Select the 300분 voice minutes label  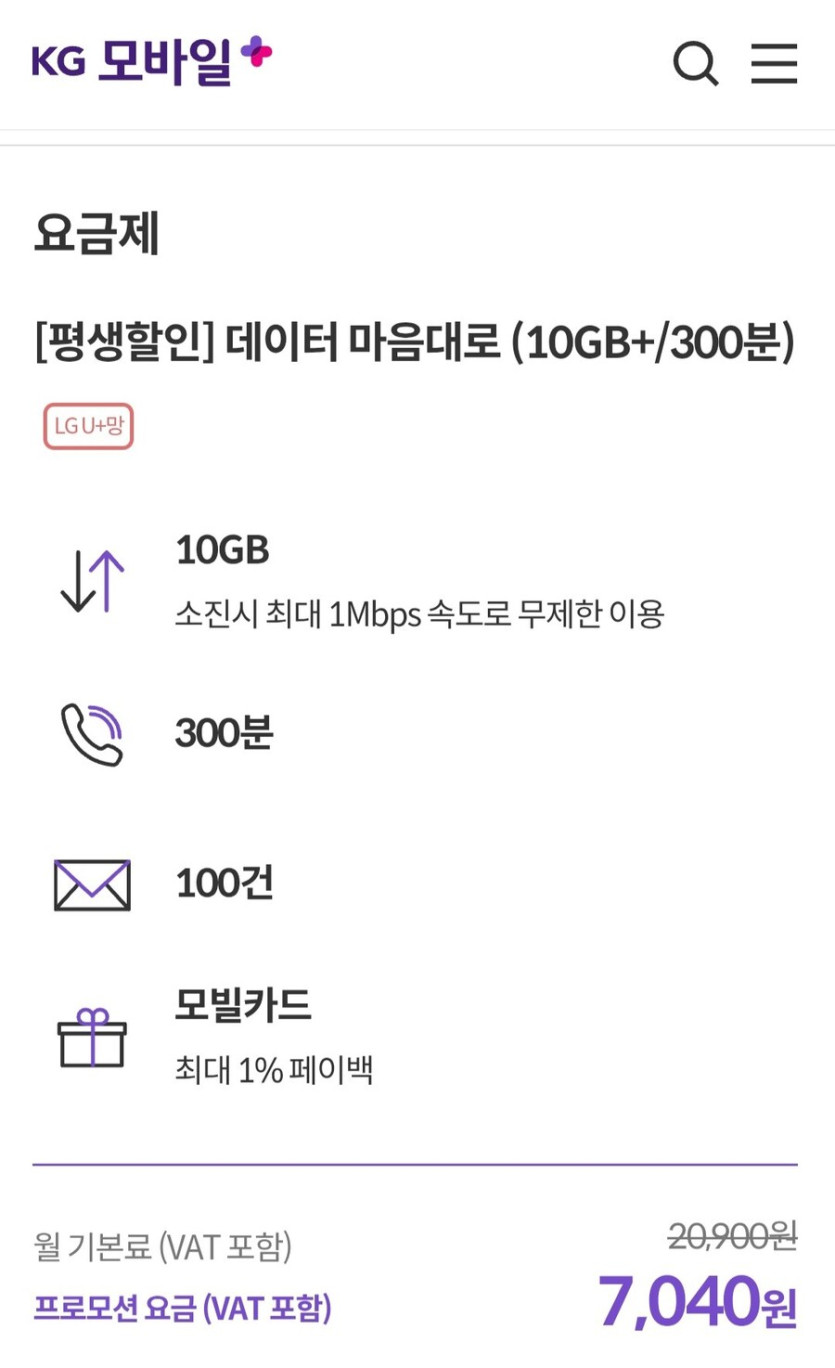(224, 733)
